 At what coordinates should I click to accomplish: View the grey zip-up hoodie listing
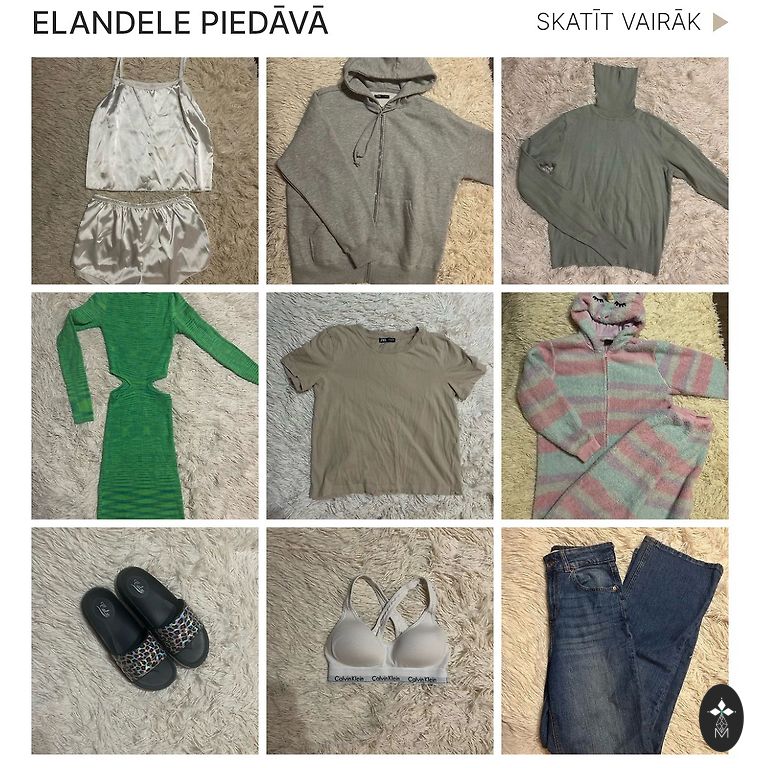tap(379, 171)
